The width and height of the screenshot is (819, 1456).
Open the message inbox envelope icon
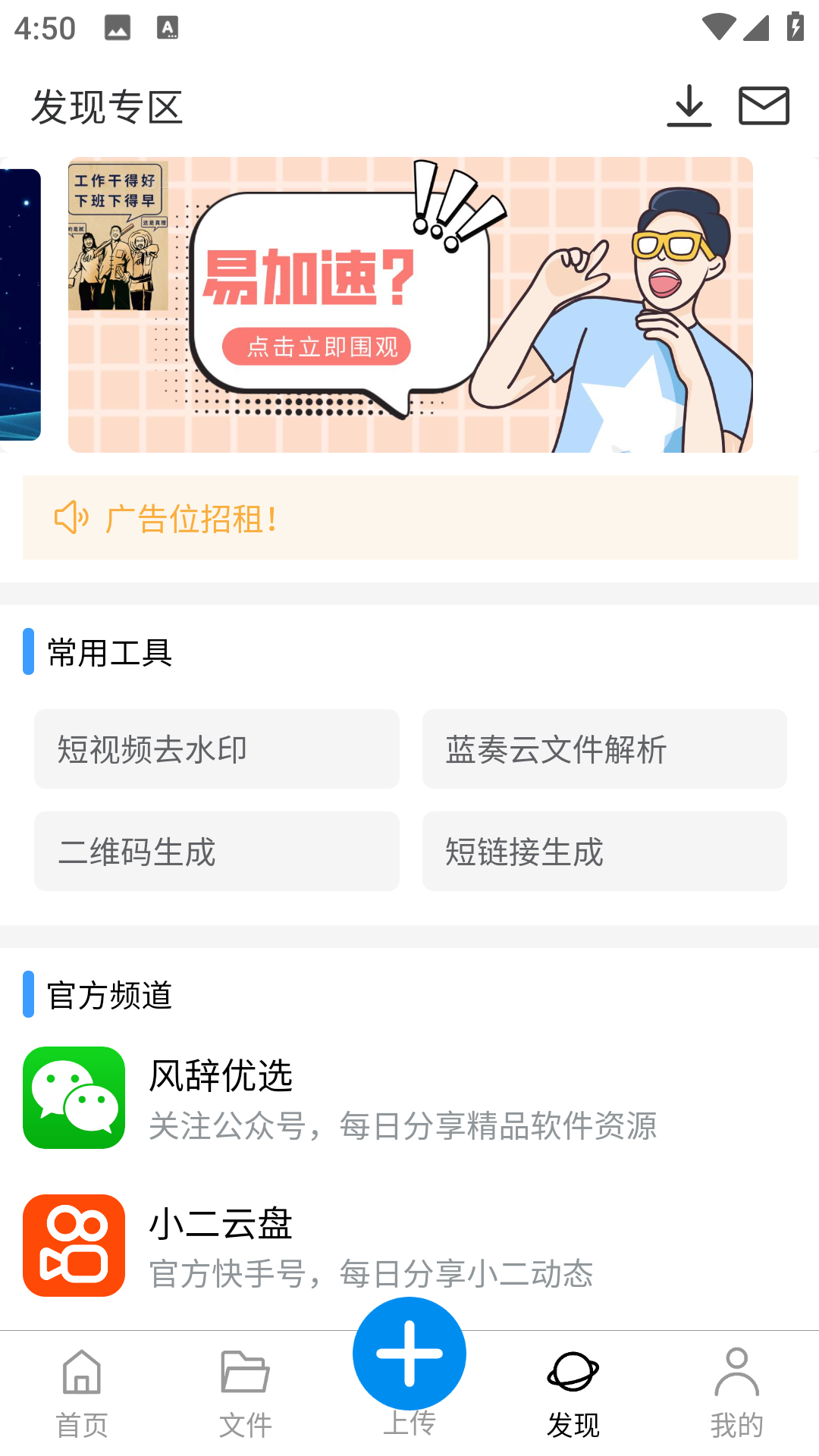pyautogui.click(x=762, y=106)
